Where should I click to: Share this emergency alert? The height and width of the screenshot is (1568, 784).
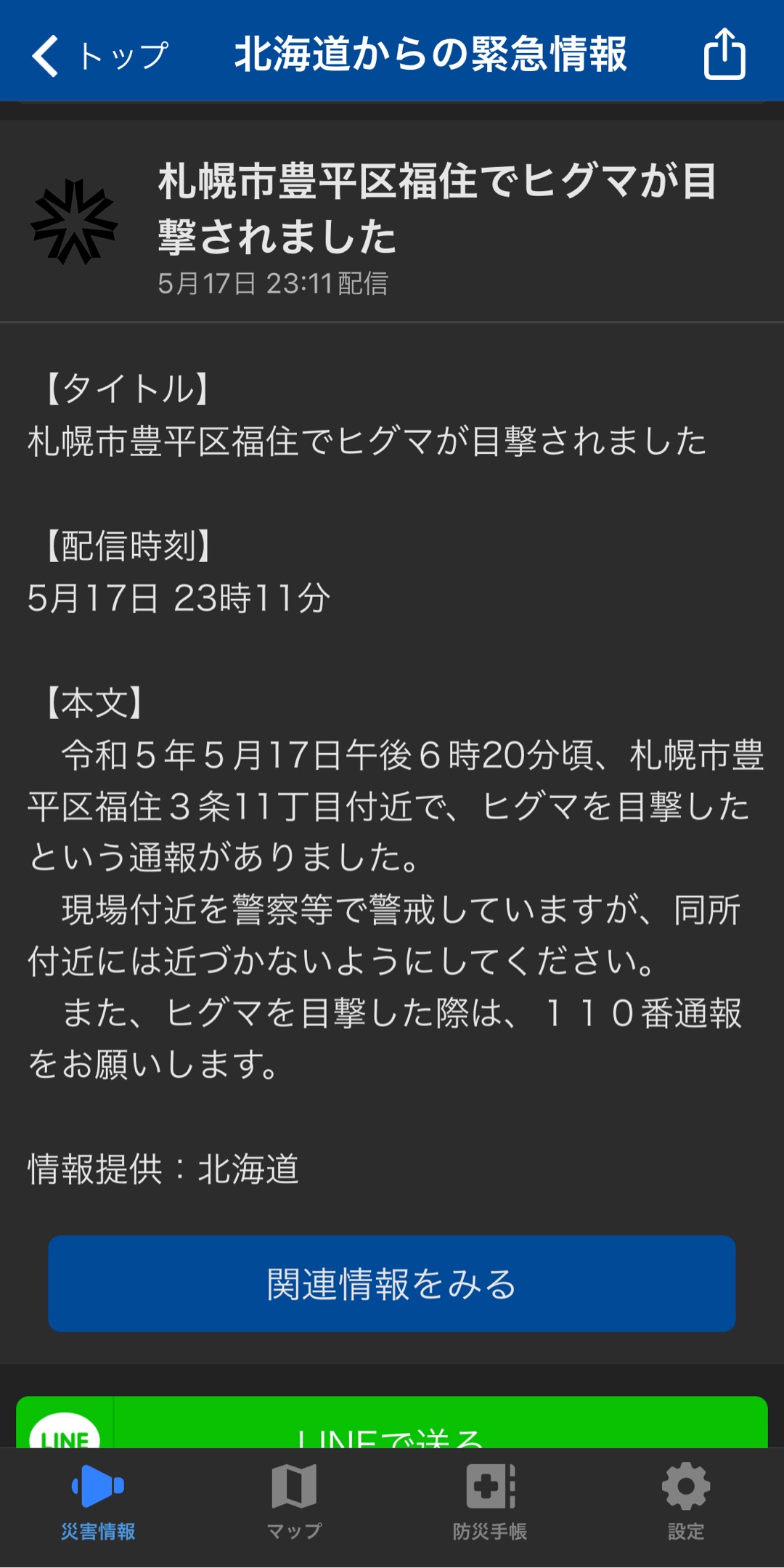(724, 54)
